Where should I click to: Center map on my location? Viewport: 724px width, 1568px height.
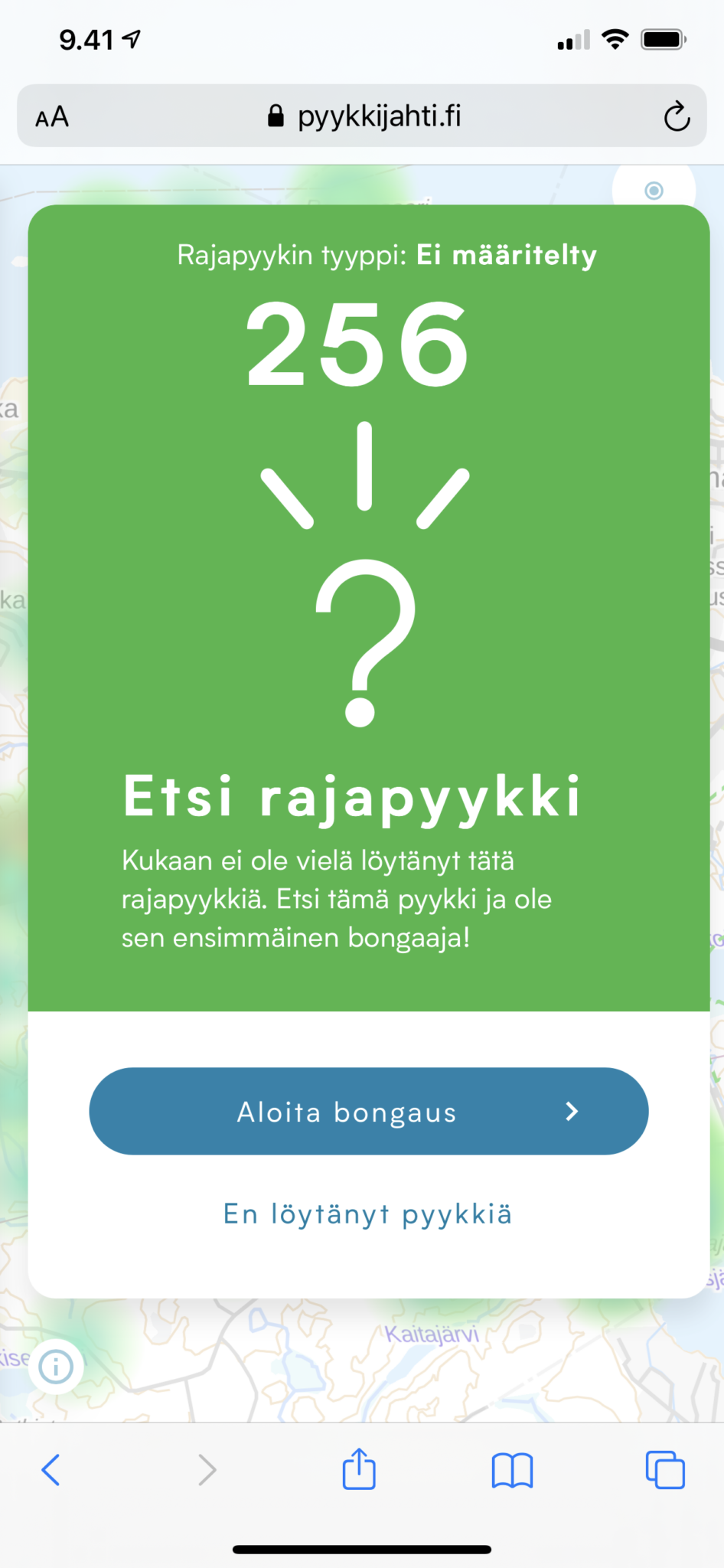[654, 189]
